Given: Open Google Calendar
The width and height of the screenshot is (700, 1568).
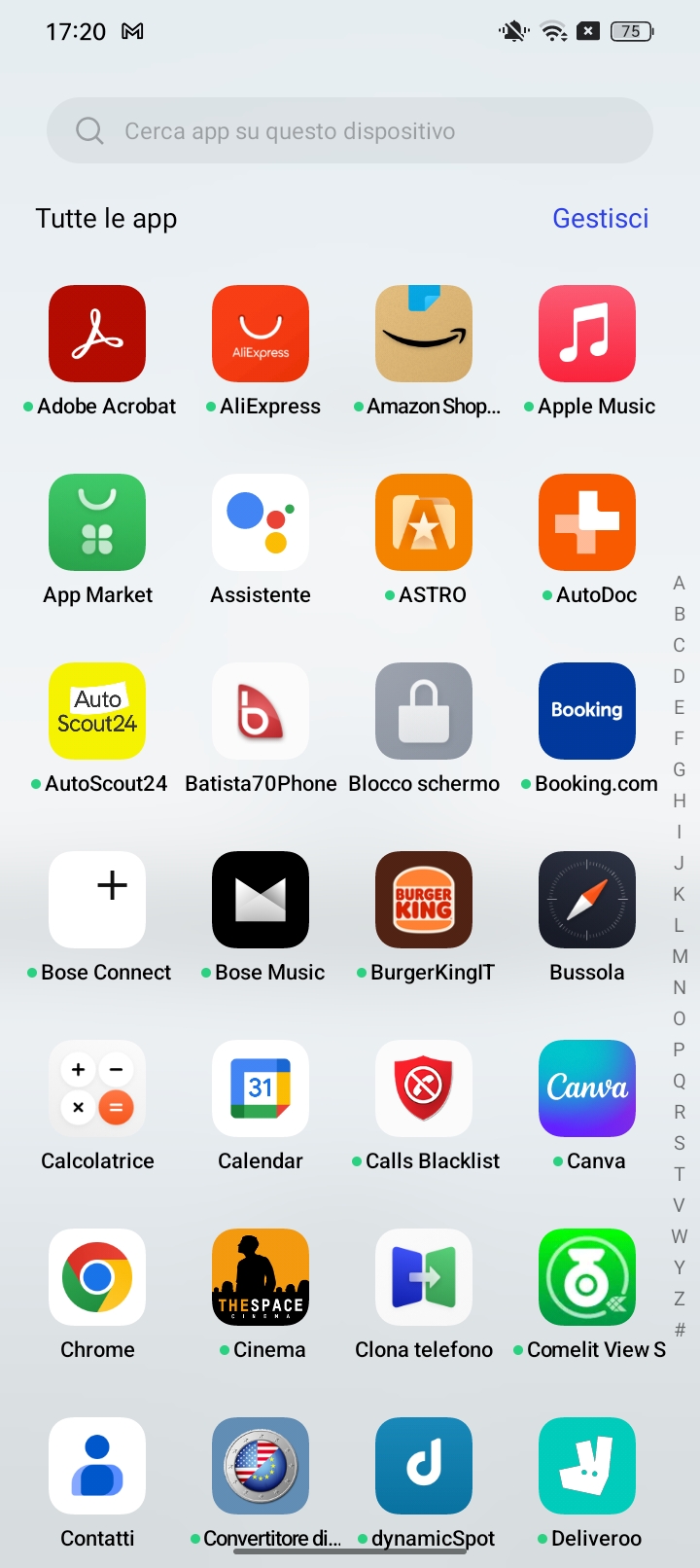Looking at the screenshot, I should click(261, 1088).
